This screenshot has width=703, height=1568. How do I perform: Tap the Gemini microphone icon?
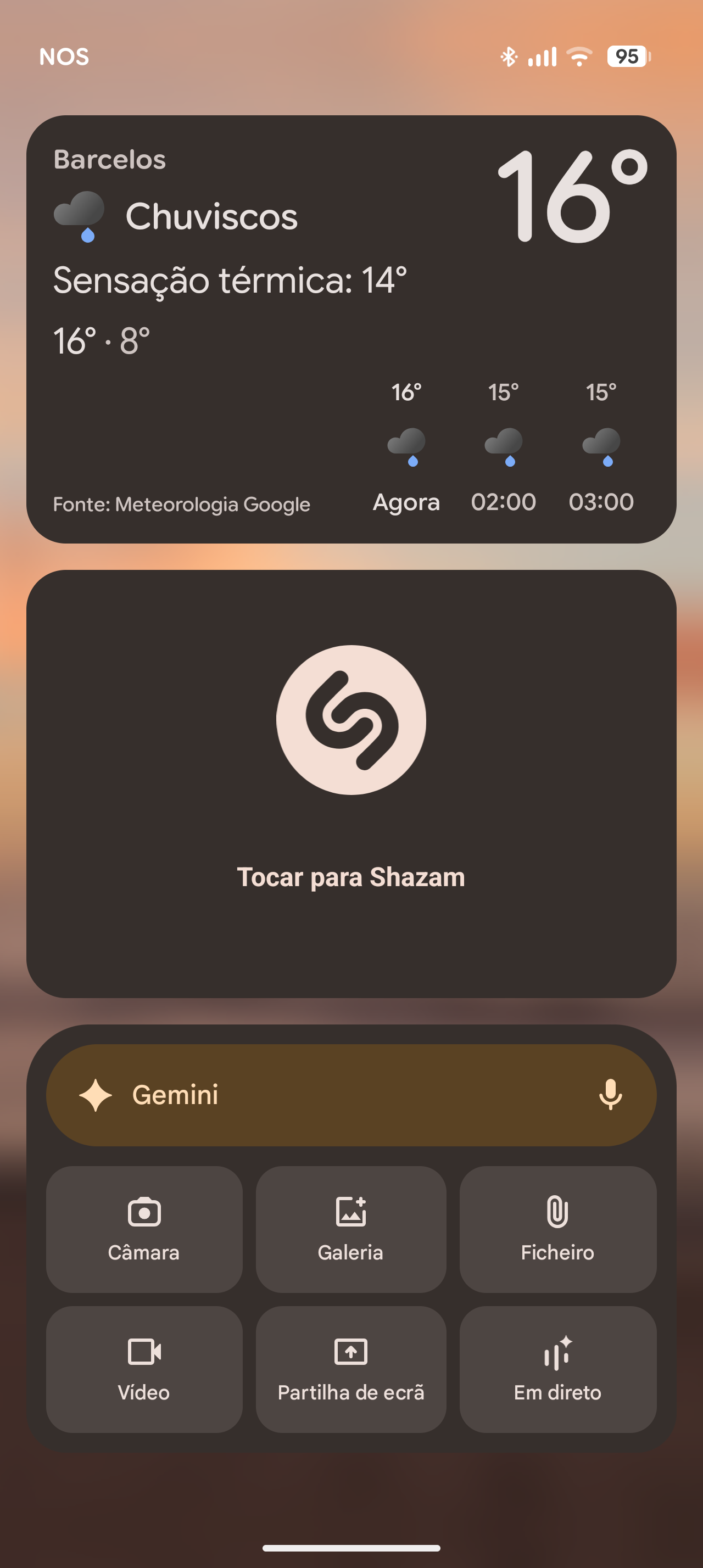[x=611, y=1094]
